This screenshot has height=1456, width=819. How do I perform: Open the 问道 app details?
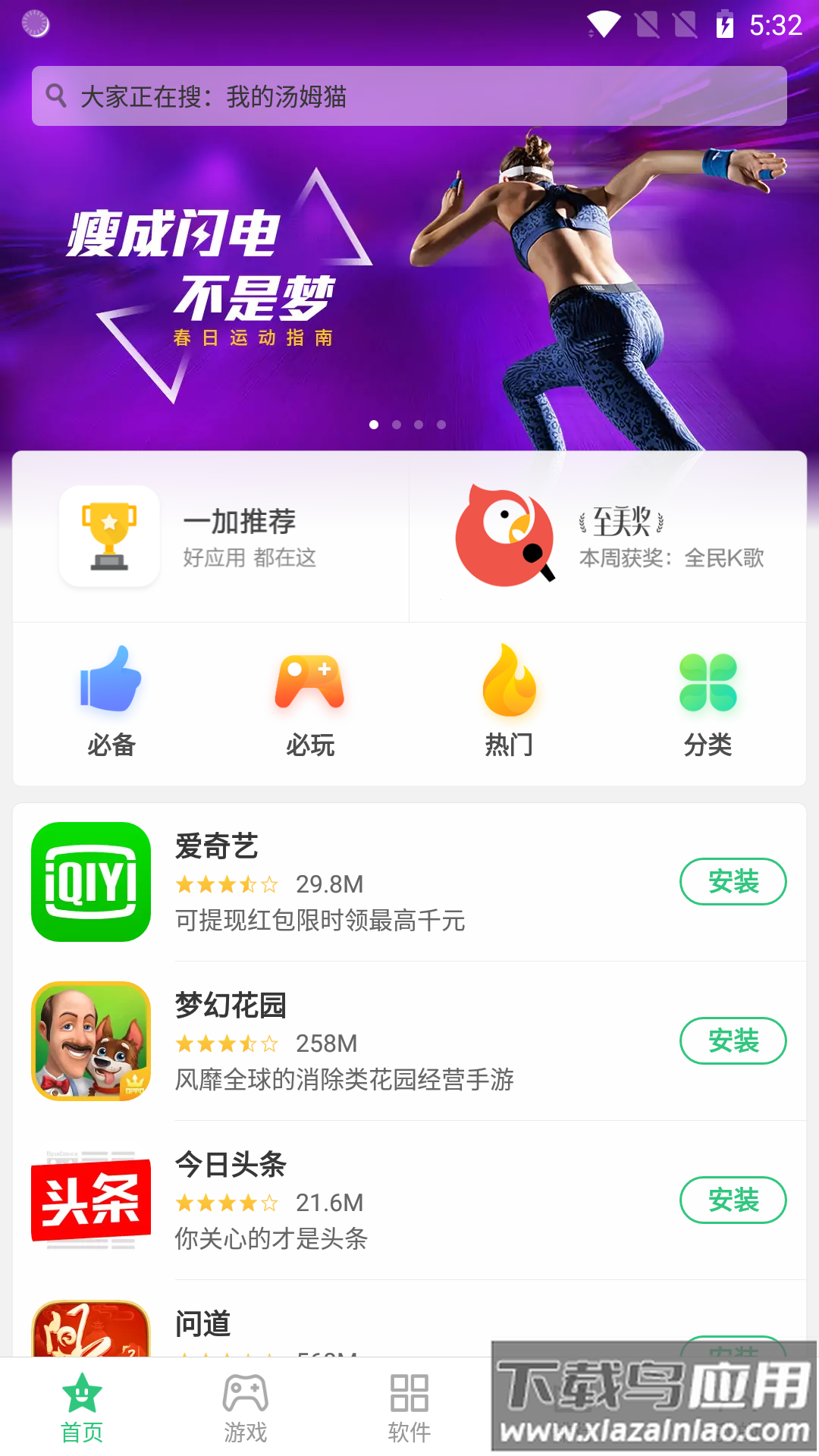coord(303,1326)
